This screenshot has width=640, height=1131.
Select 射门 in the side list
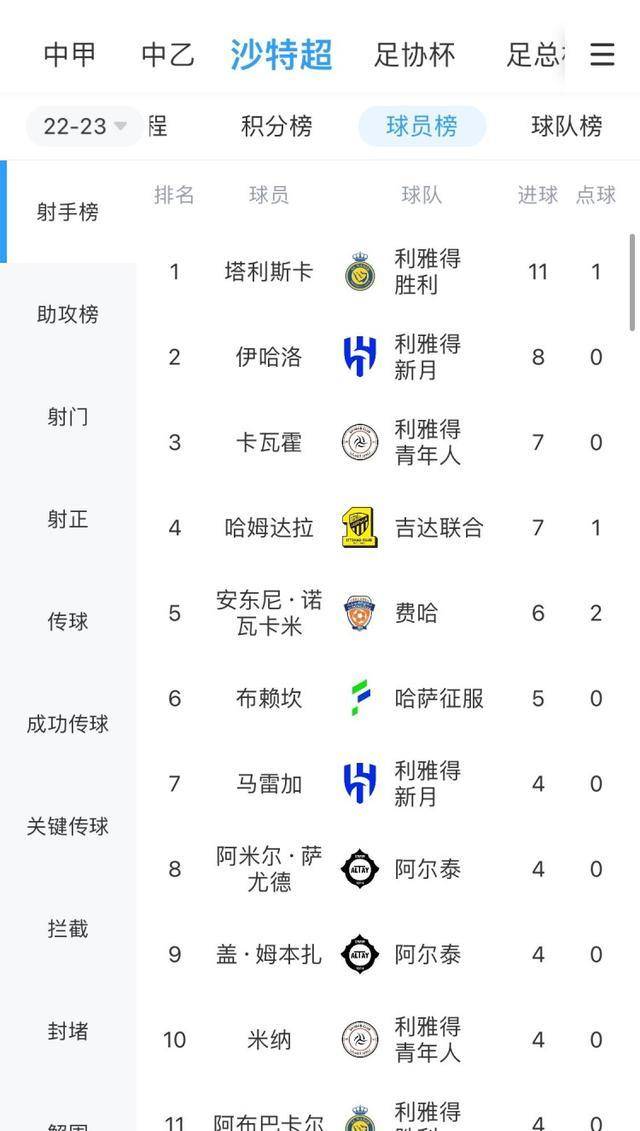click(x=68, y=417)
